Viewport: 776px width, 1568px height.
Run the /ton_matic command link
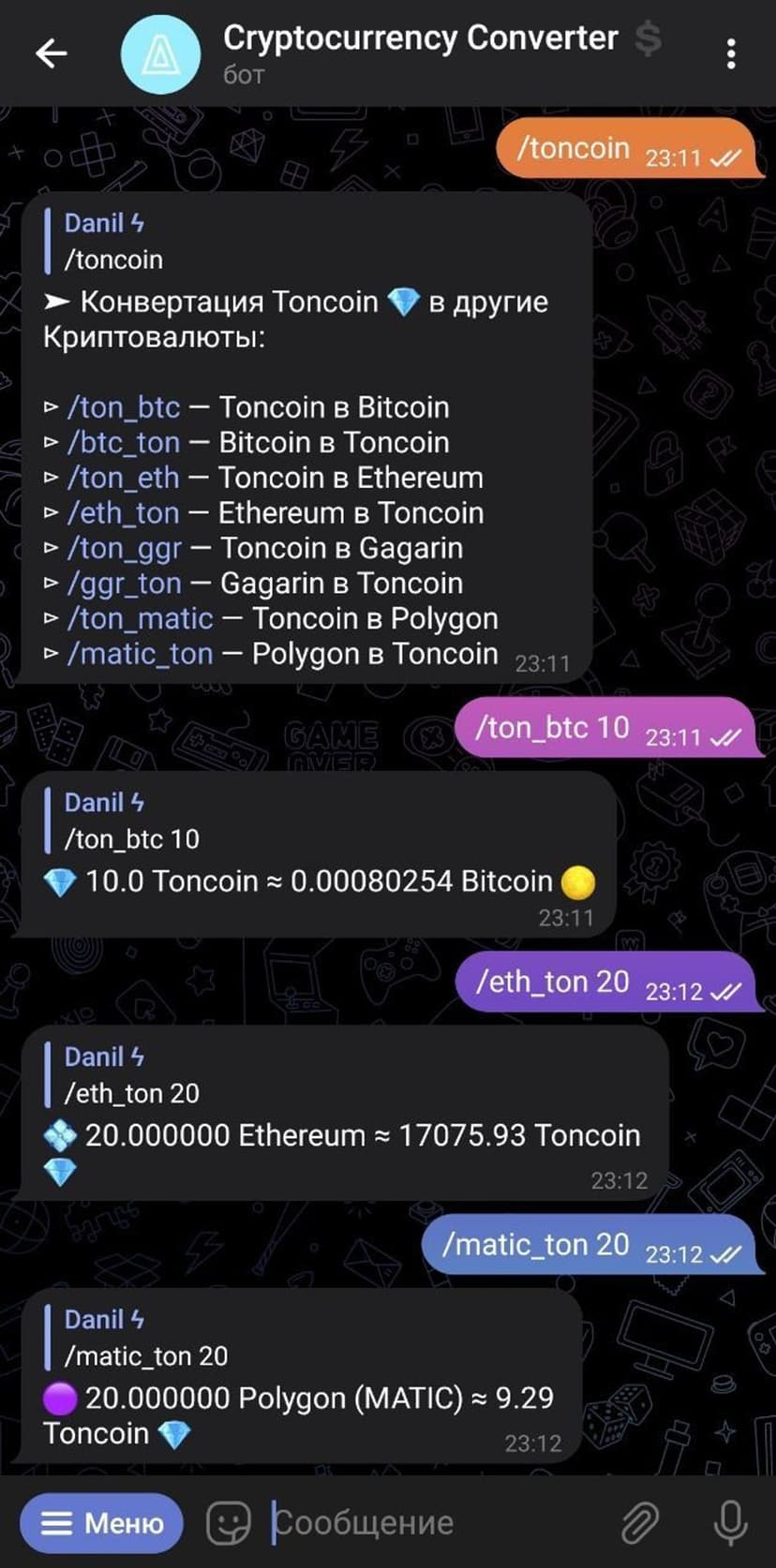coord(141,618)
